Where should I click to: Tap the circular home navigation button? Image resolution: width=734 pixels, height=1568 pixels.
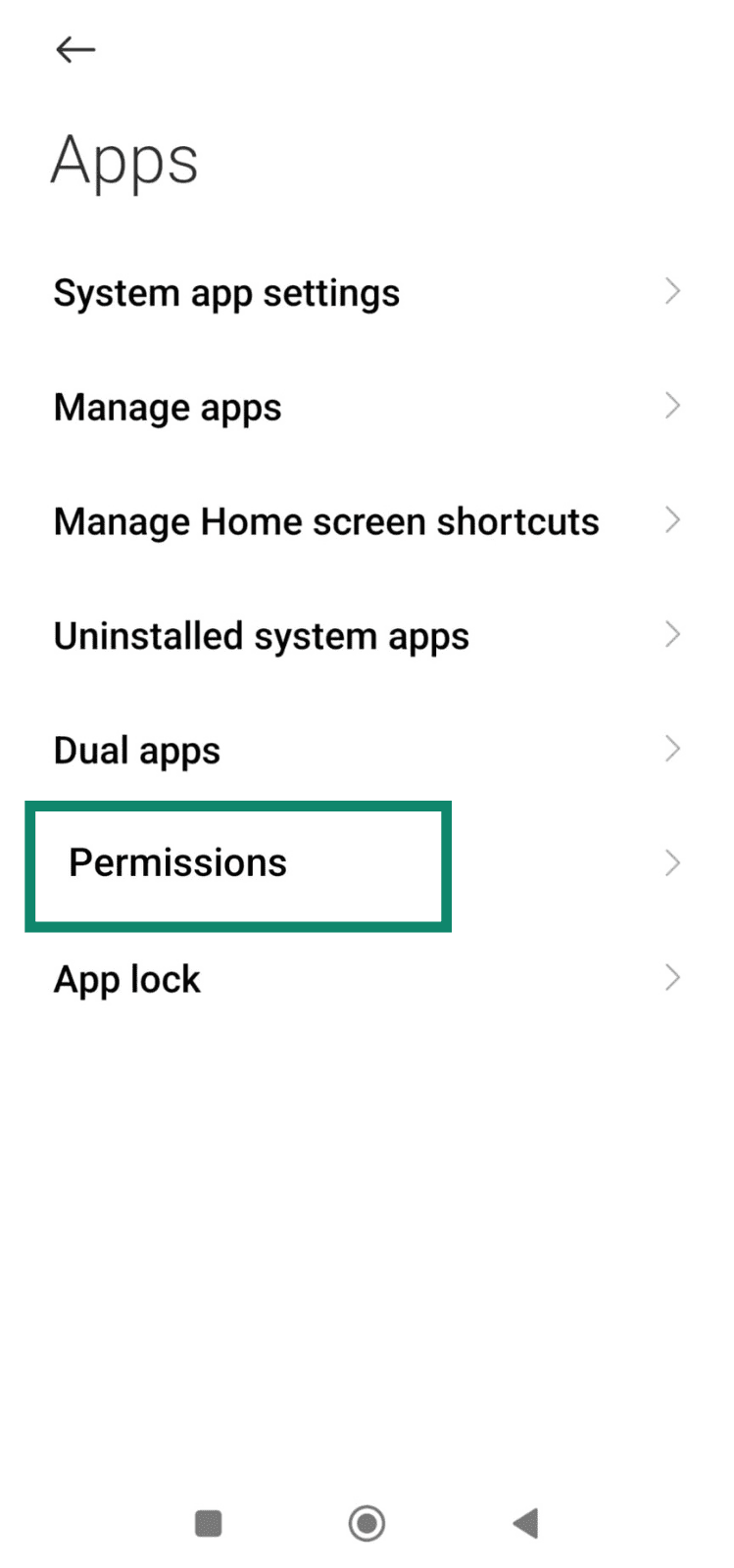coord(367,1524)
